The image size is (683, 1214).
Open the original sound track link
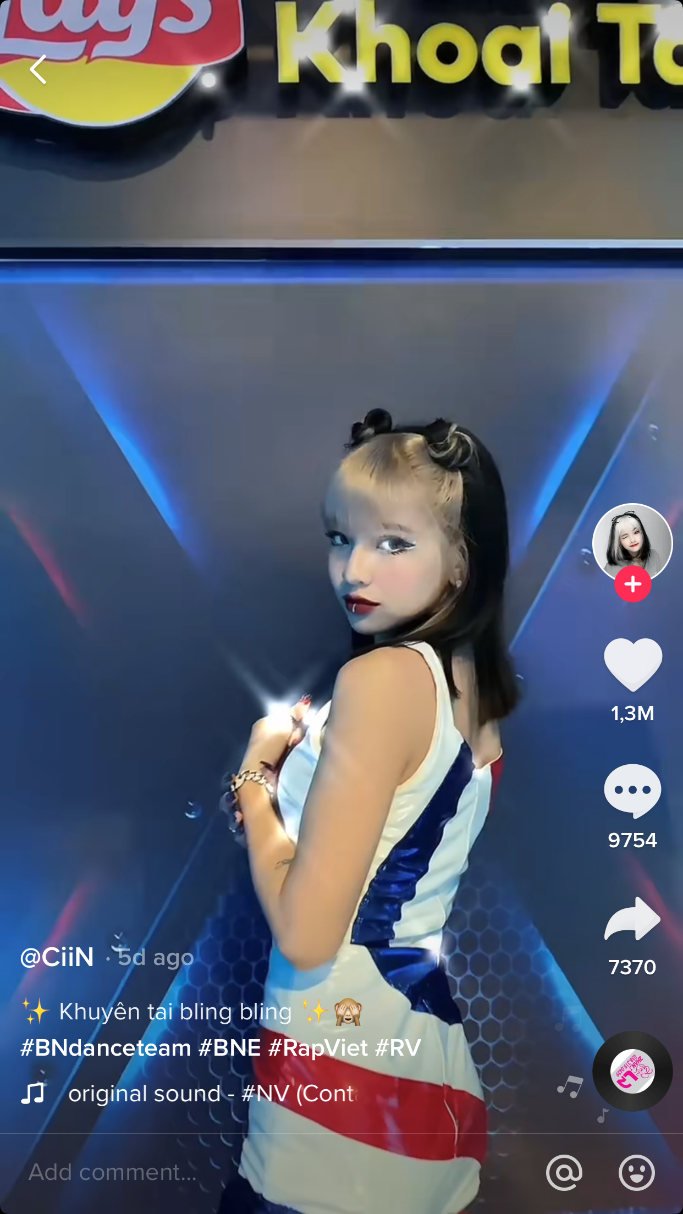pos(210,1093)
